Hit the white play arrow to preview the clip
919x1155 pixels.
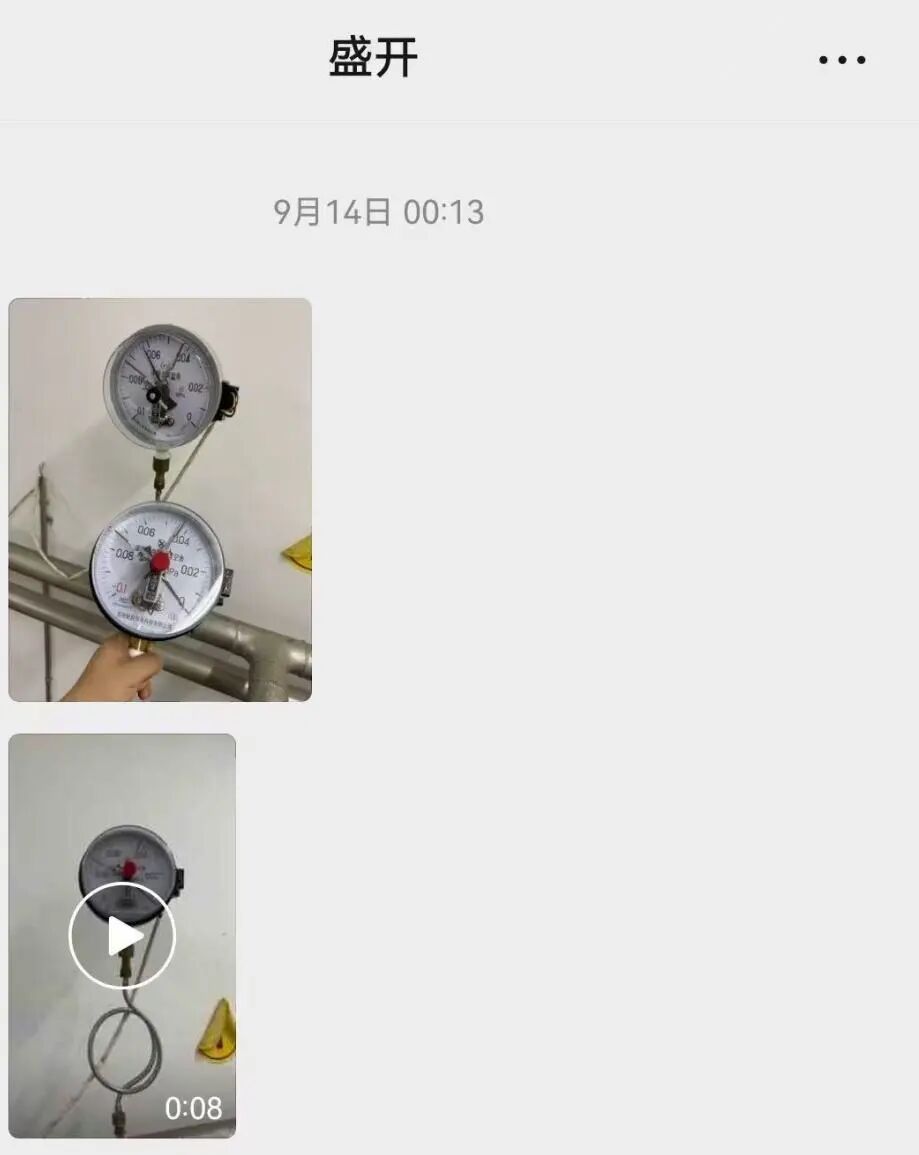point(120,936)
